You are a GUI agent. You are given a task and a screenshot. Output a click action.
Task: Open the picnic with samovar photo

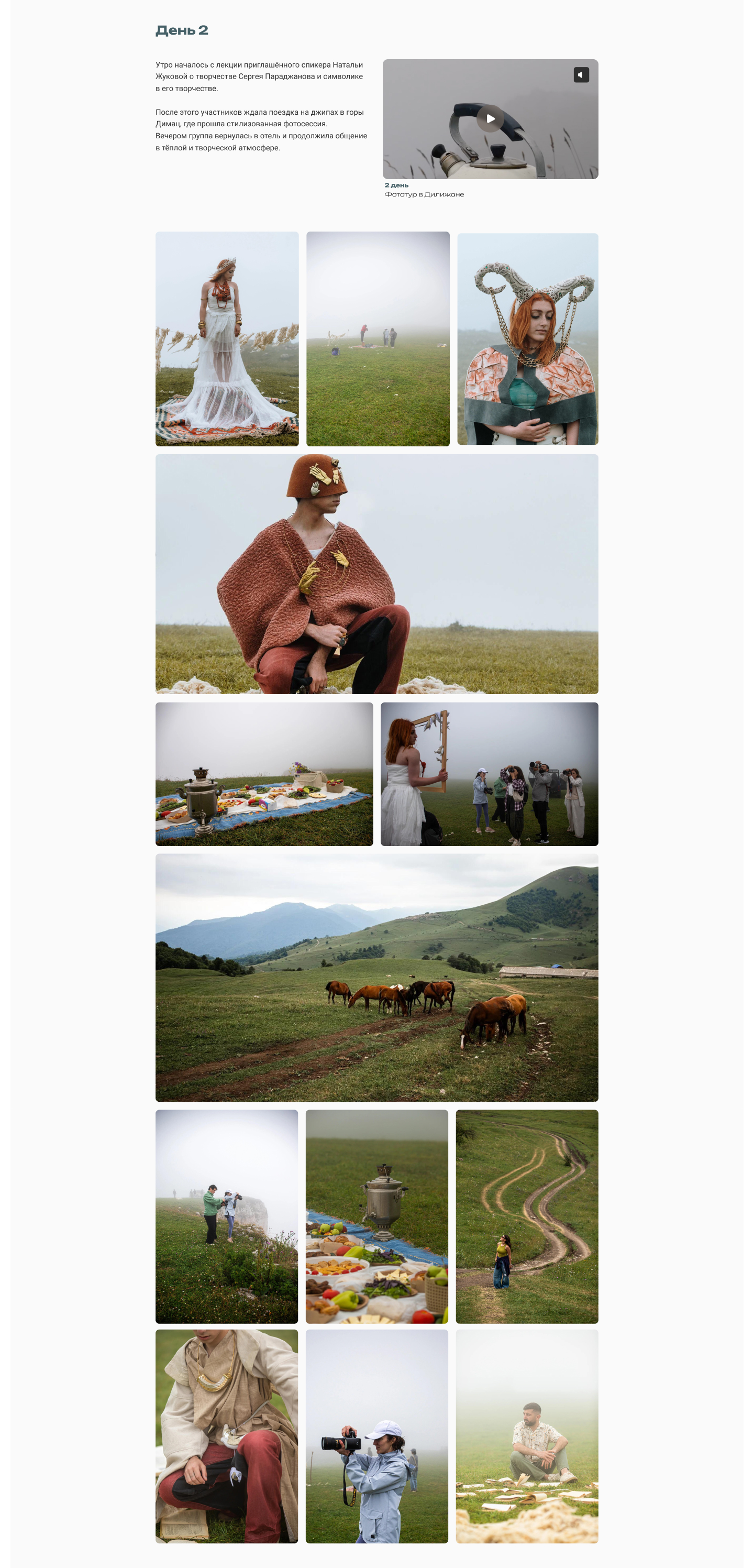pyautogui.click(x=264, y=774)
